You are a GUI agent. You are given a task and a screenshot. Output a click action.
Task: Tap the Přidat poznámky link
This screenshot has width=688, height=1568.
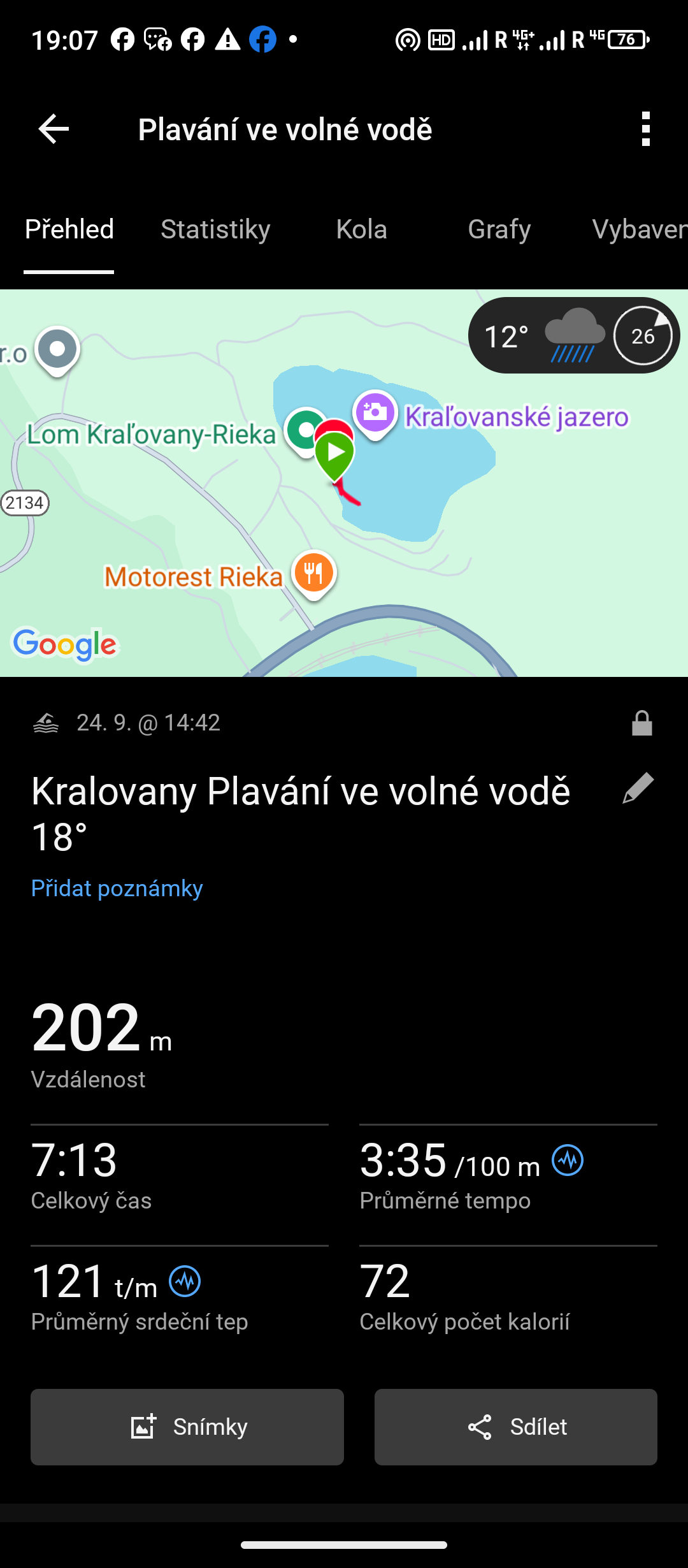(x=117, y=888)
